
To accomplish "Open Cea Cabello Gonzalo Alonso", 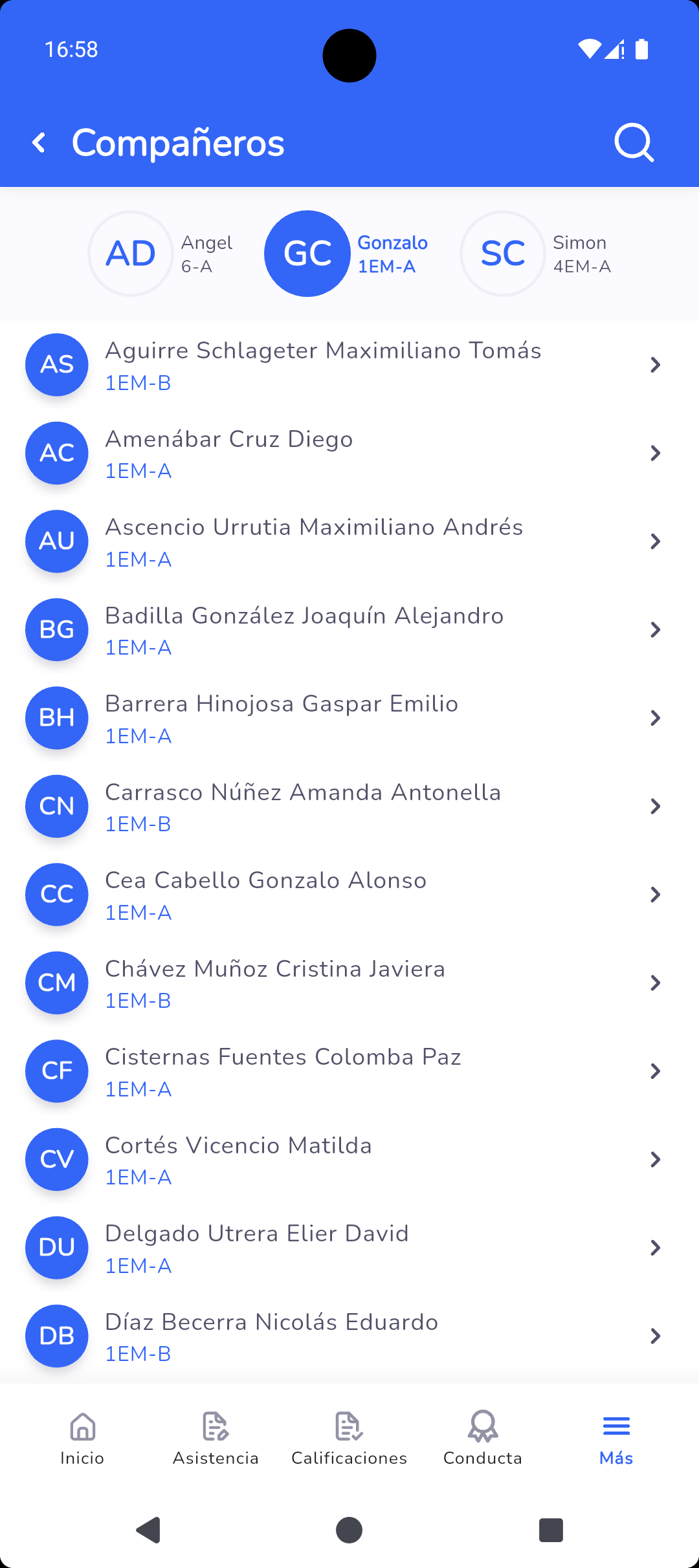I will [349, 895].
